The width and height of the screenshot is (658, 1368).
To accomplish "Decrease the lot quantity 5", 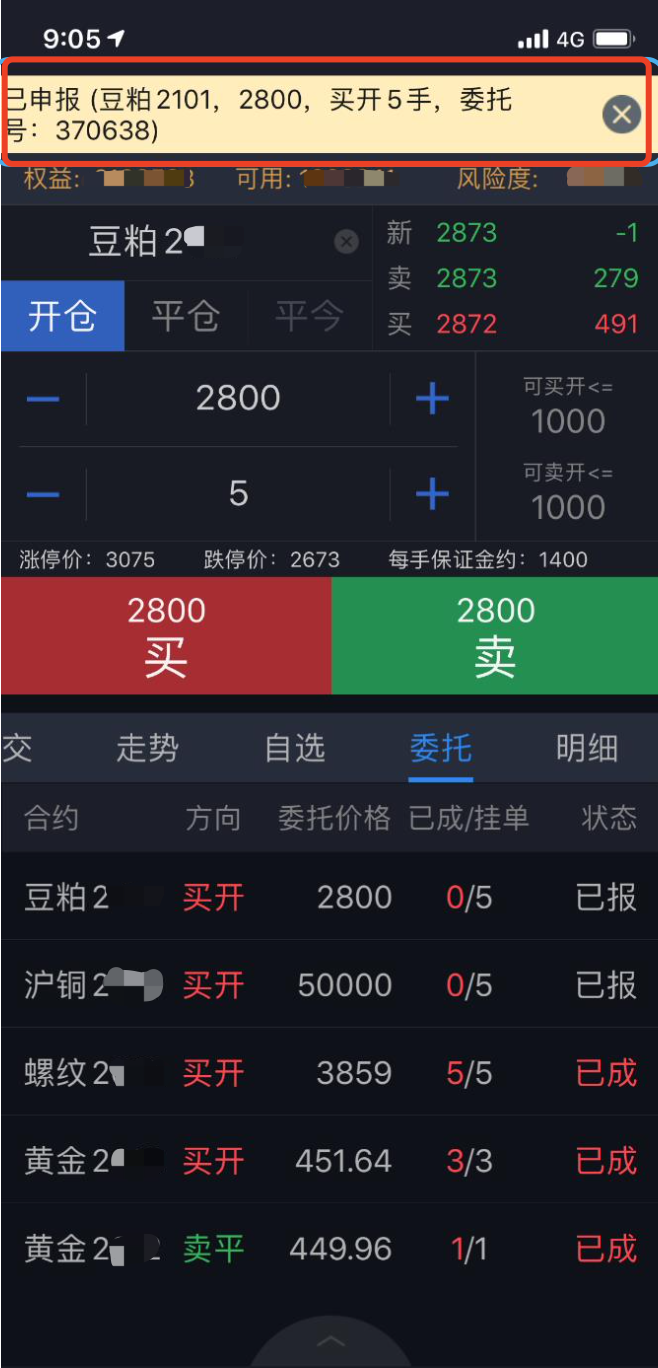I will click(x=43, y=494).
